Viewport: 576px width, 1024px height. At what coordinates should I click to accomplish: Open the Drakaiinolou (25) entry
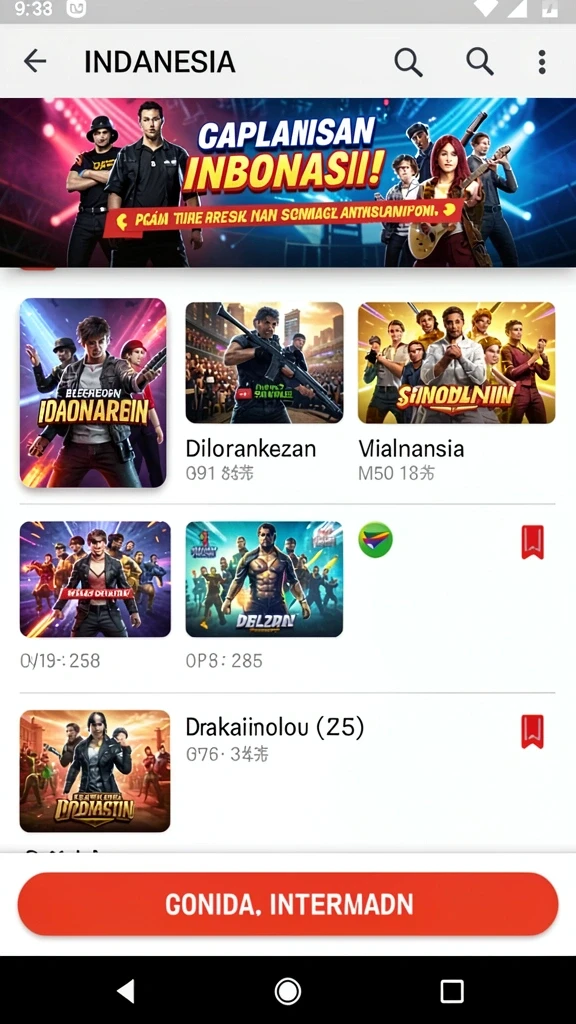[274, 727]
